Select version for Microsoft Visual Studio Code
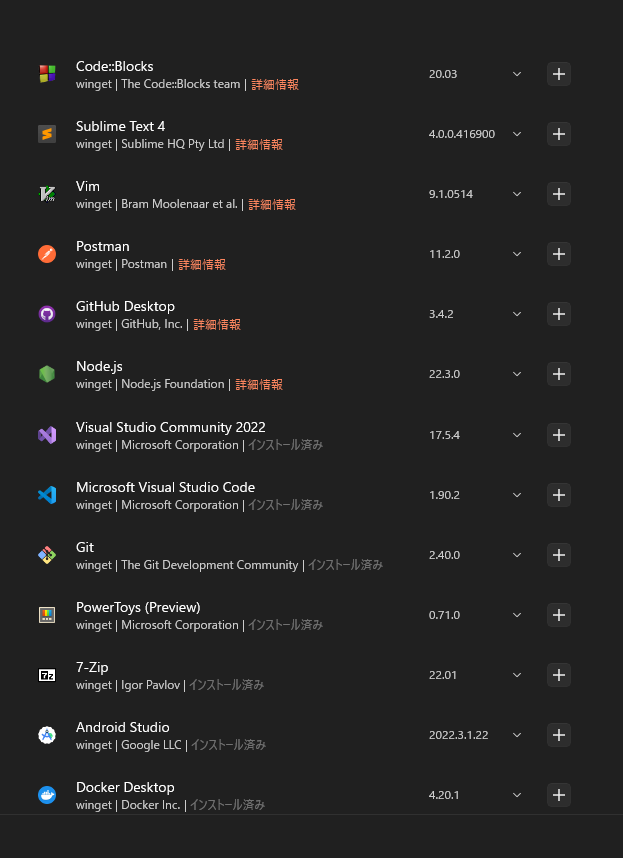 pos(517,494)
